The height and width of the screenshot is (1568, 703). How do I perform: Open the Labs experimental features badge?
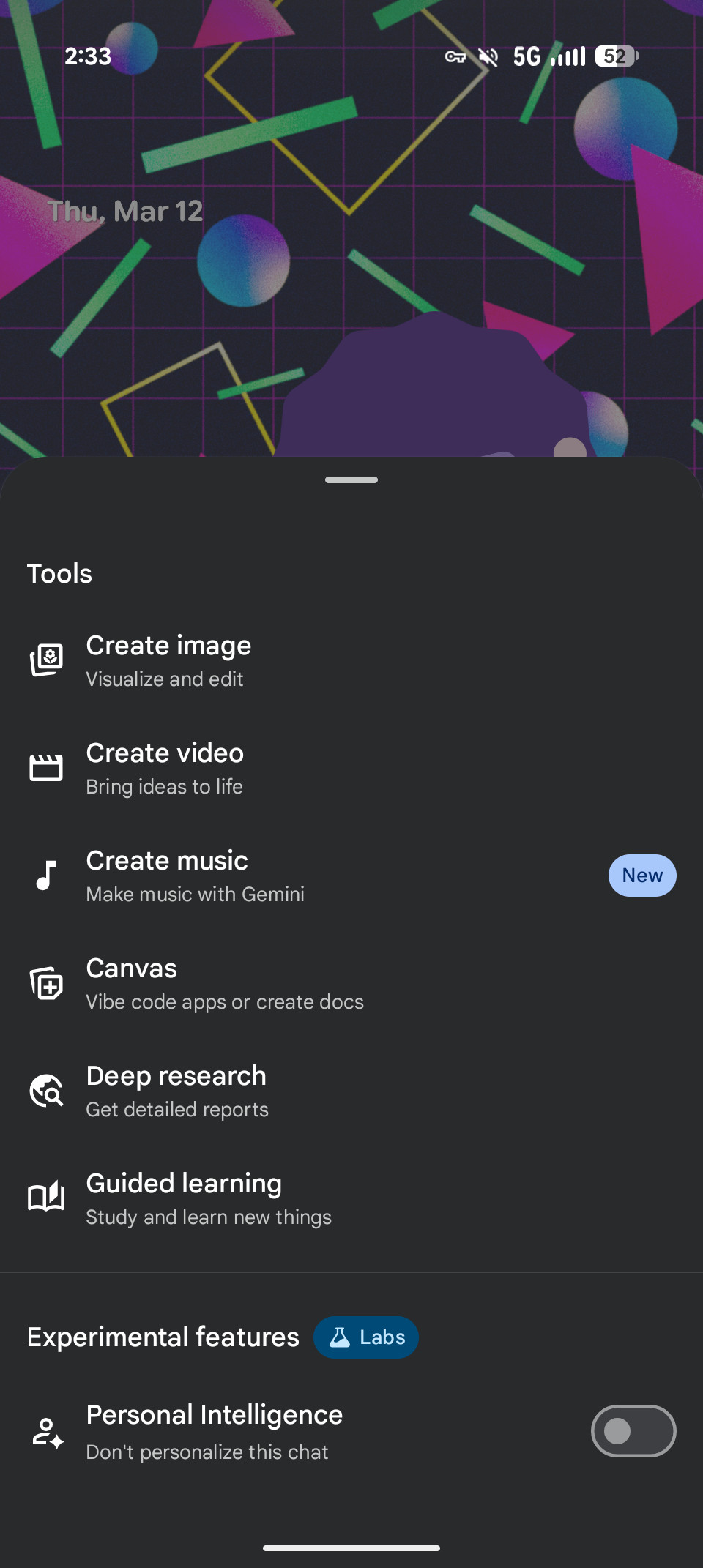coord(366,1337)
